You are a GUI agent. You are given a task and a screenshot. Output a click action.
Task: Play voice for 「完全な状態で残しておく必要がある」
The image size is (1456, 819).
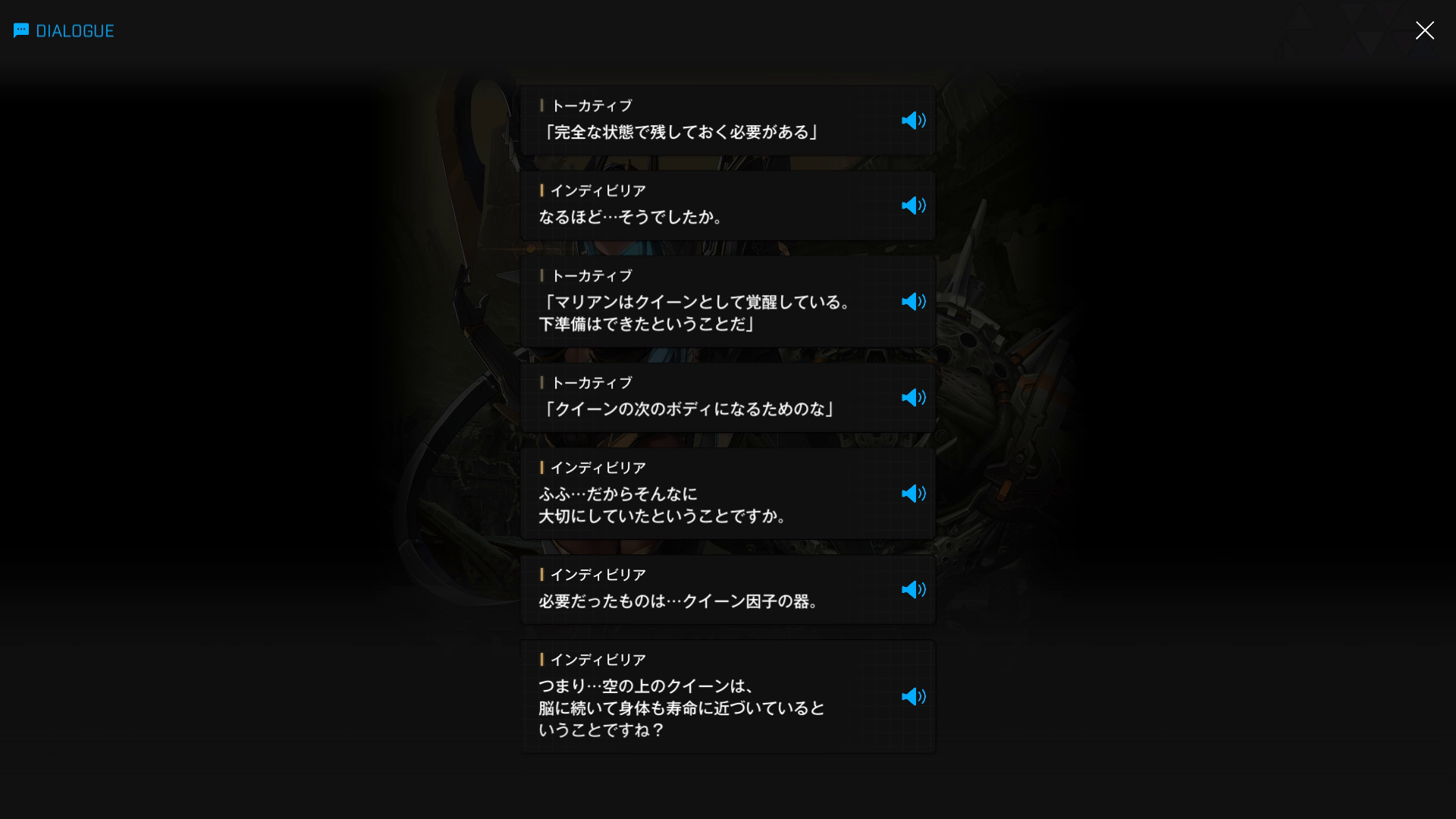click(913, 121)
